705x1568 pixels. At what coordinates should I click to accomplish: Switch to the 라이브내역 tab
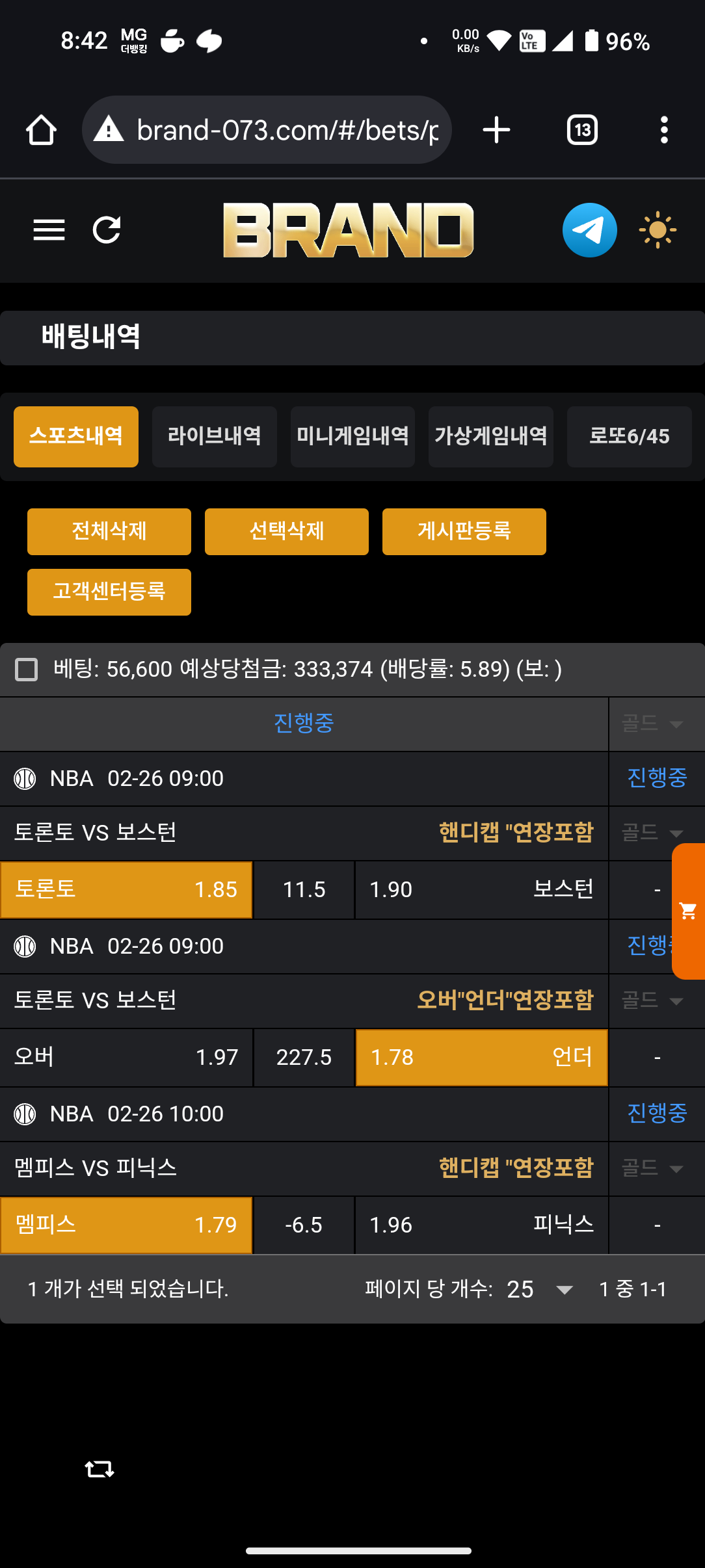pyautogui.click(x=214, y=436)
